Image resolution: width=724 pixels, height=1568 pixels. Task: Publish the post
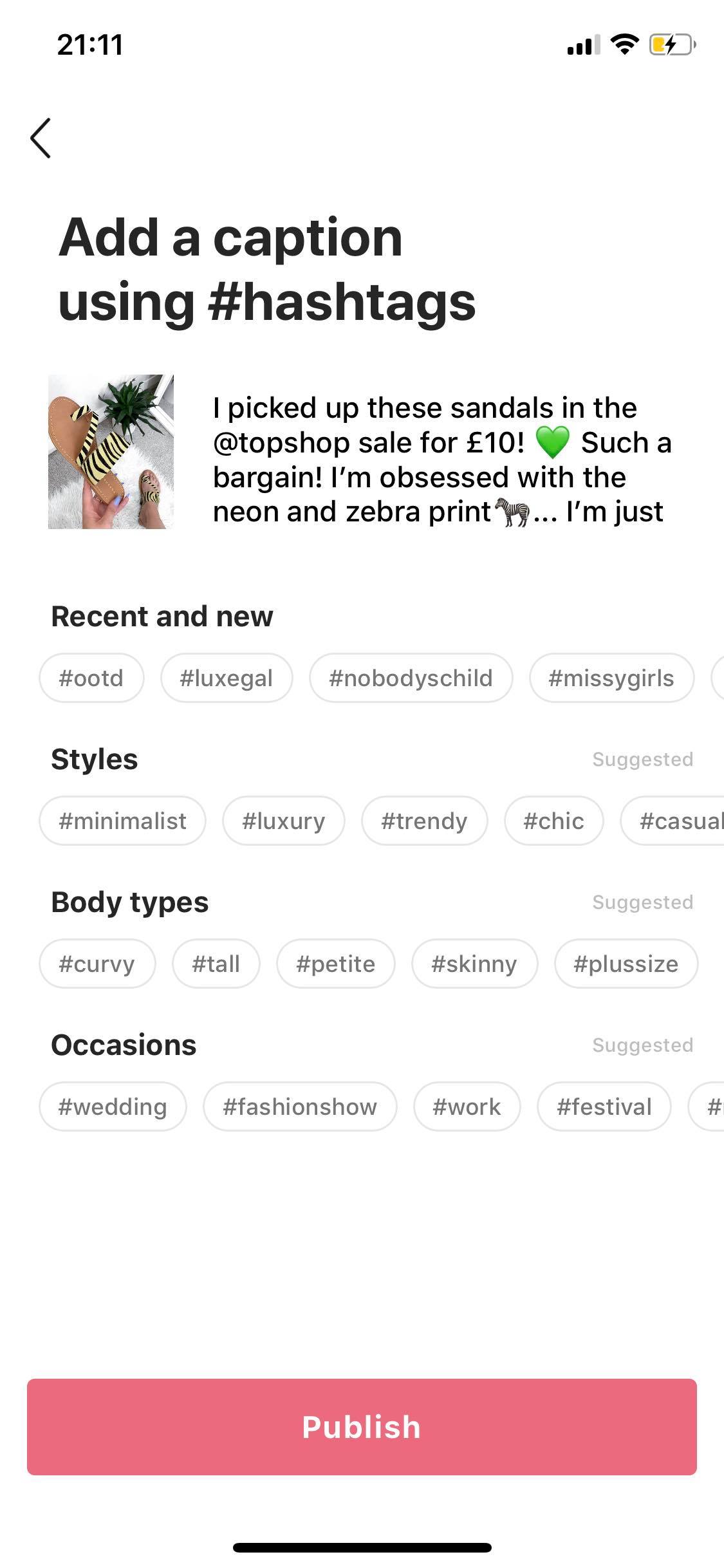pos(362,1427)
